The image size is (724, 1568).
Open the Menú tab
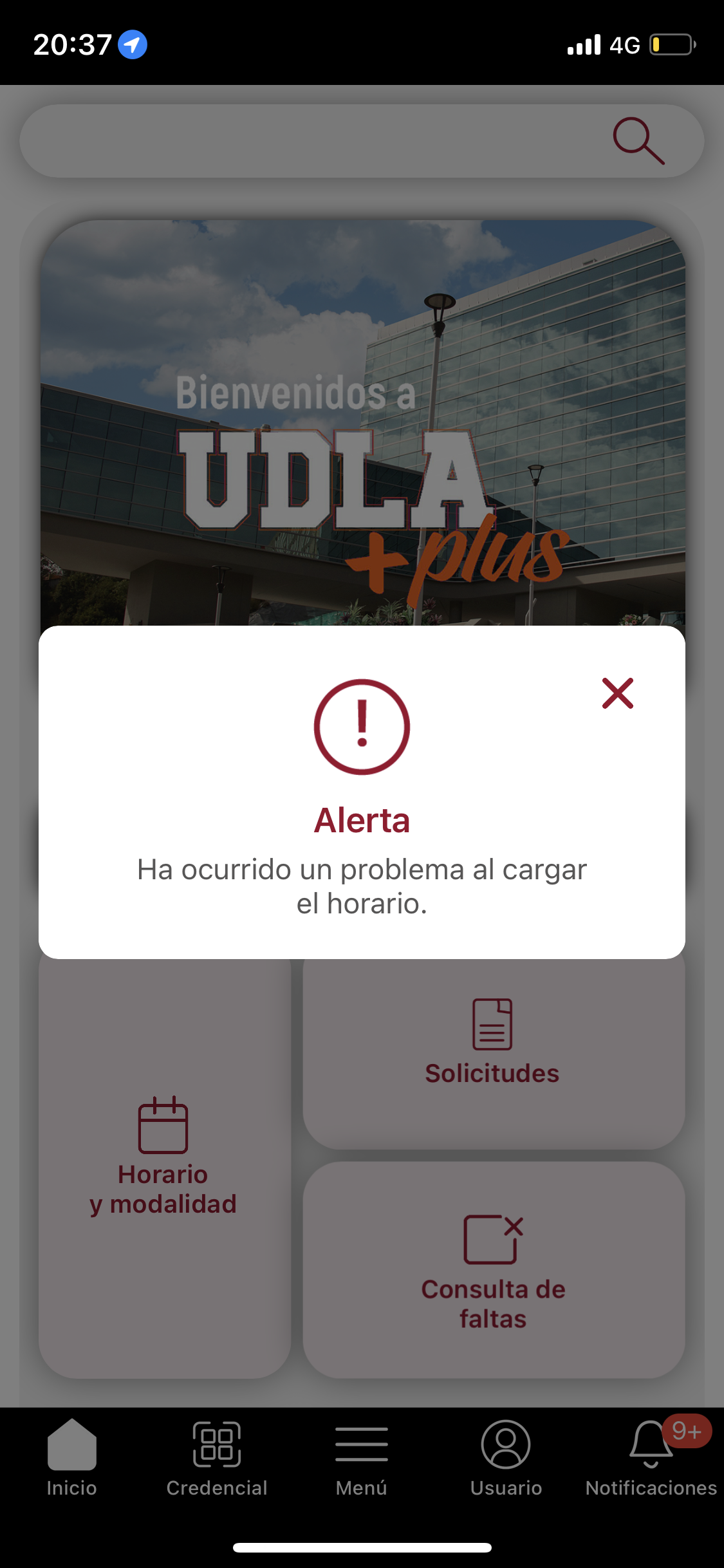coord(361,1457)
